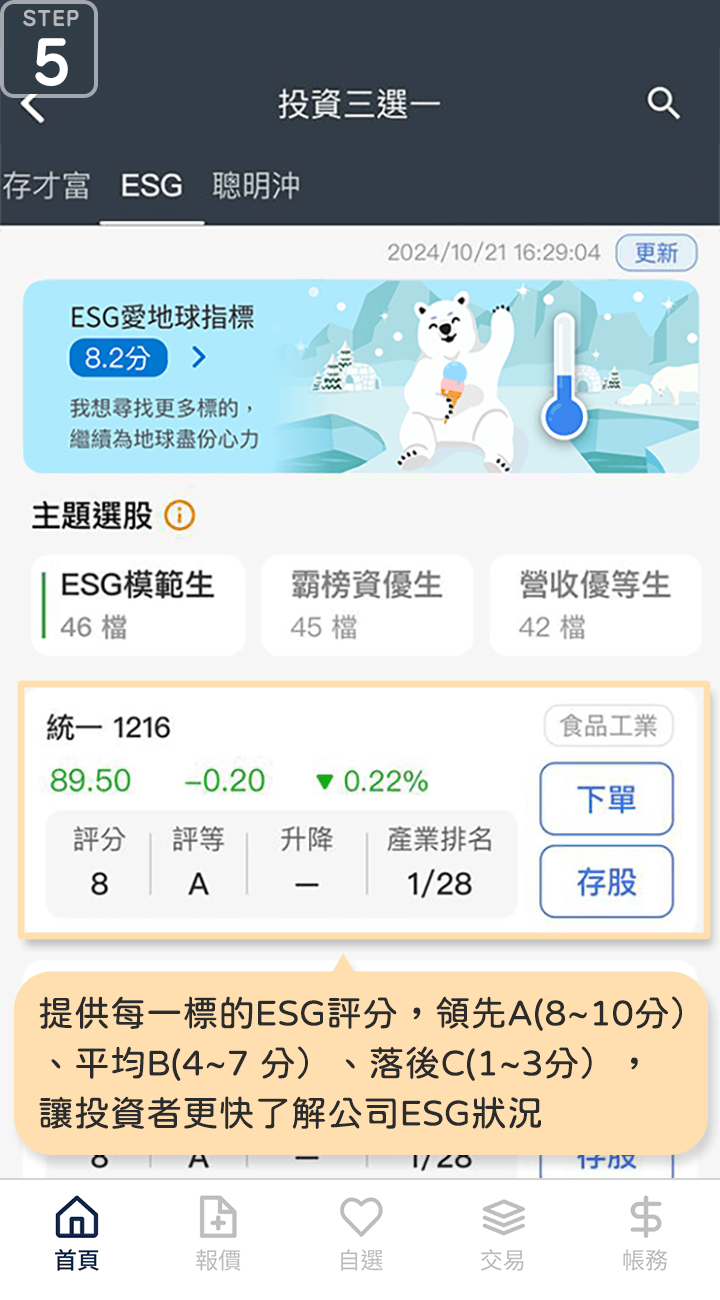720x1300 pixels.
Task: Open the 帳務 accounts tab
Action: pos(645,1234)
